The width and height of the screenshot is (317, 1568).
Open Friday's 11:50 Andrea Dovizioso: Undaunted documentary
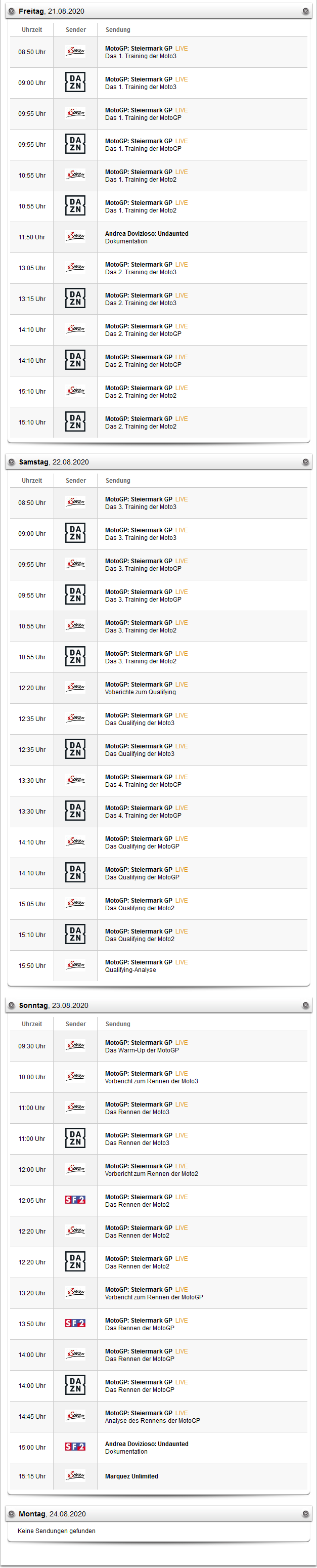(x=147, y=234)
